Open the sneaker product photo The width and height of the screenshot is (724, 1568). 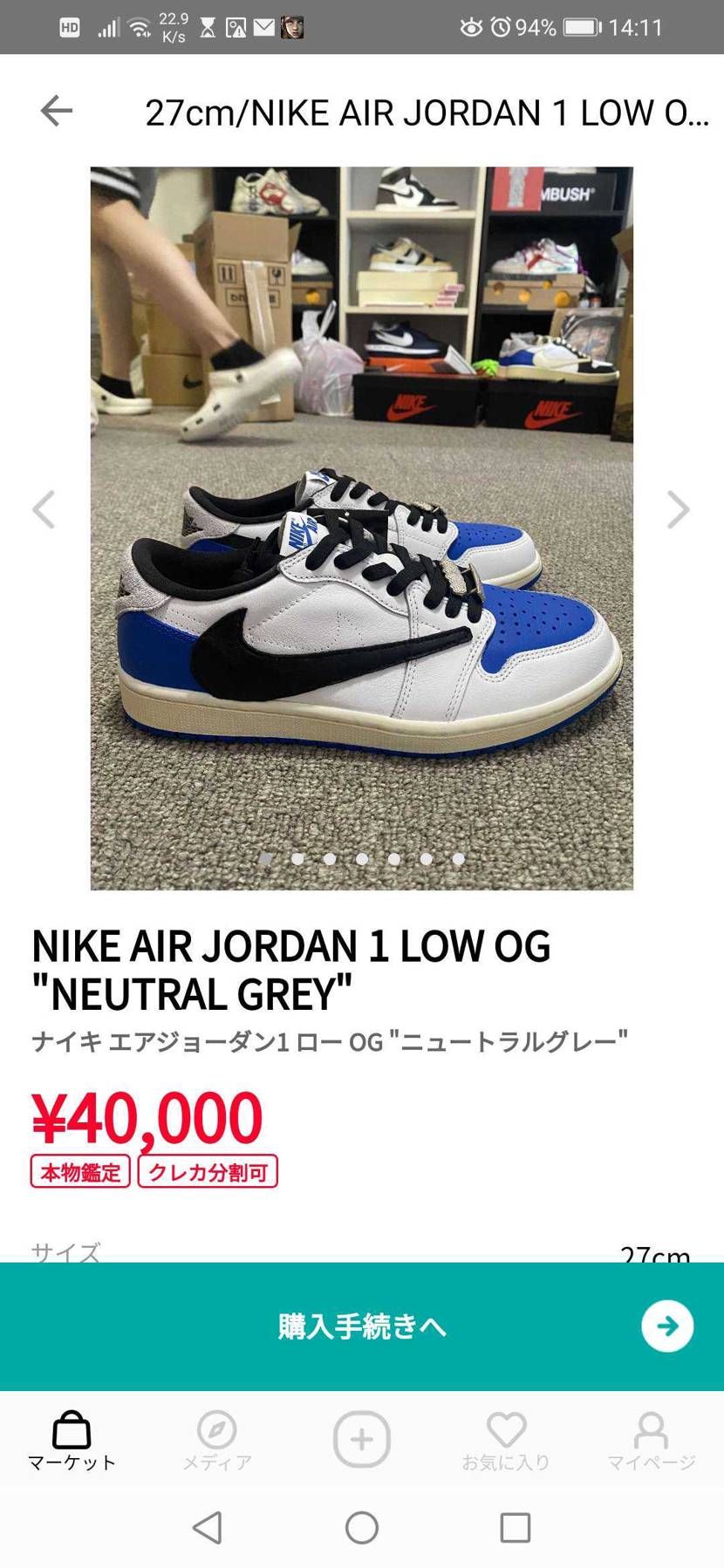361,528
